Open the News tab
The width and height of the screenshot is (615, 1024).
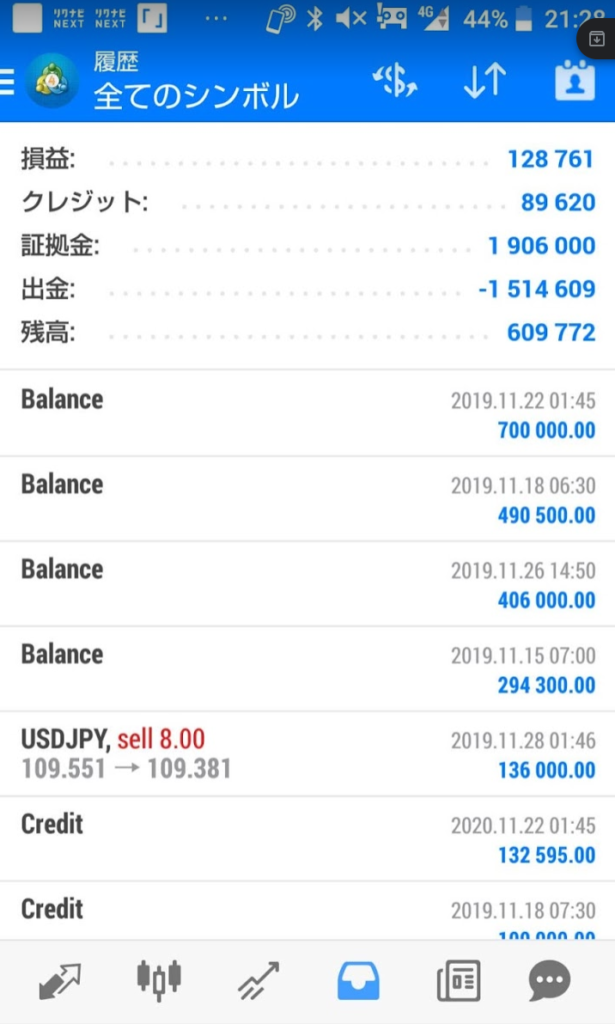458,981
